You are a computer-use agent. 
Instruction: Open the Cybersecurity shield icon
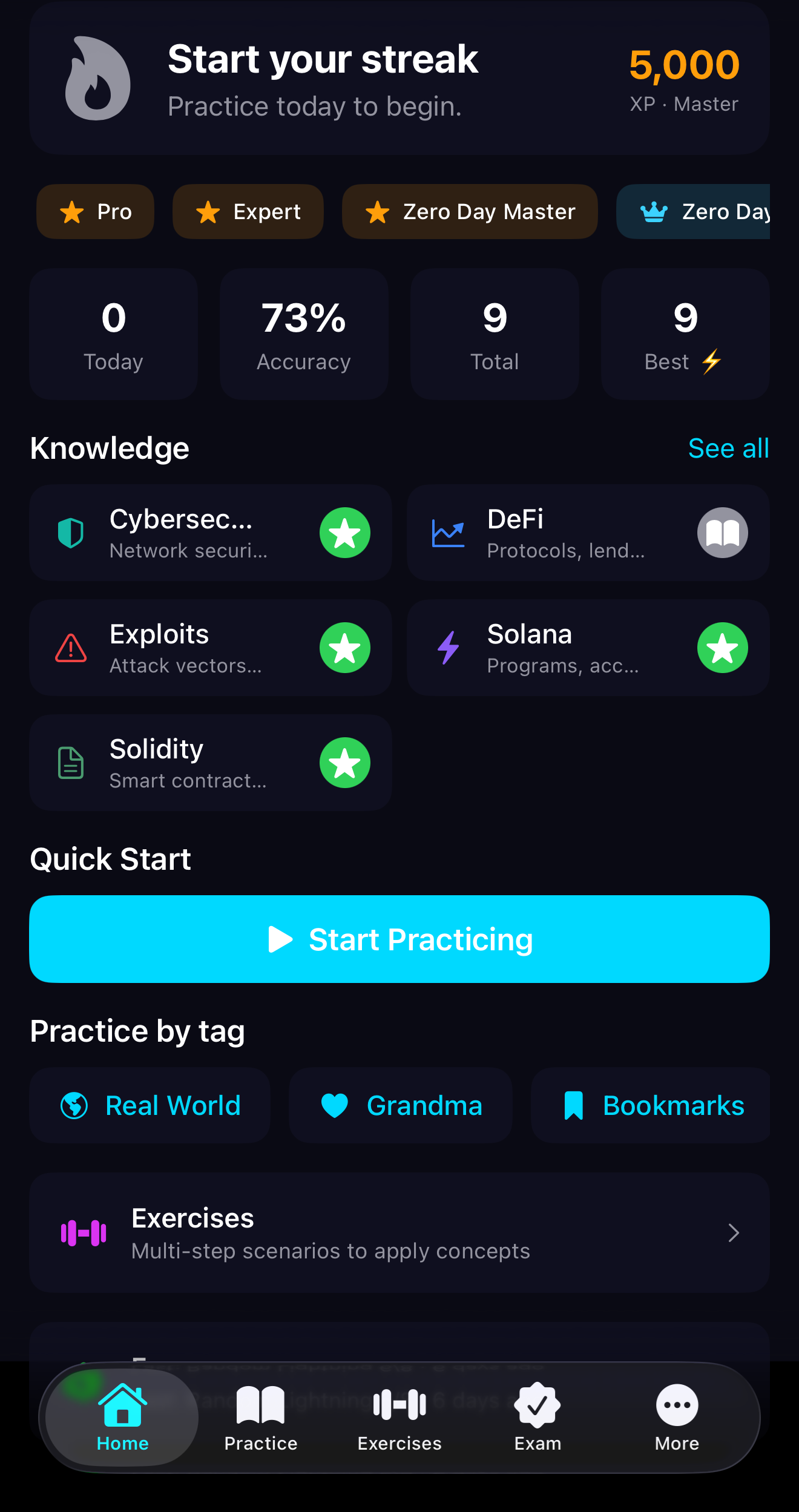point(71,533)
